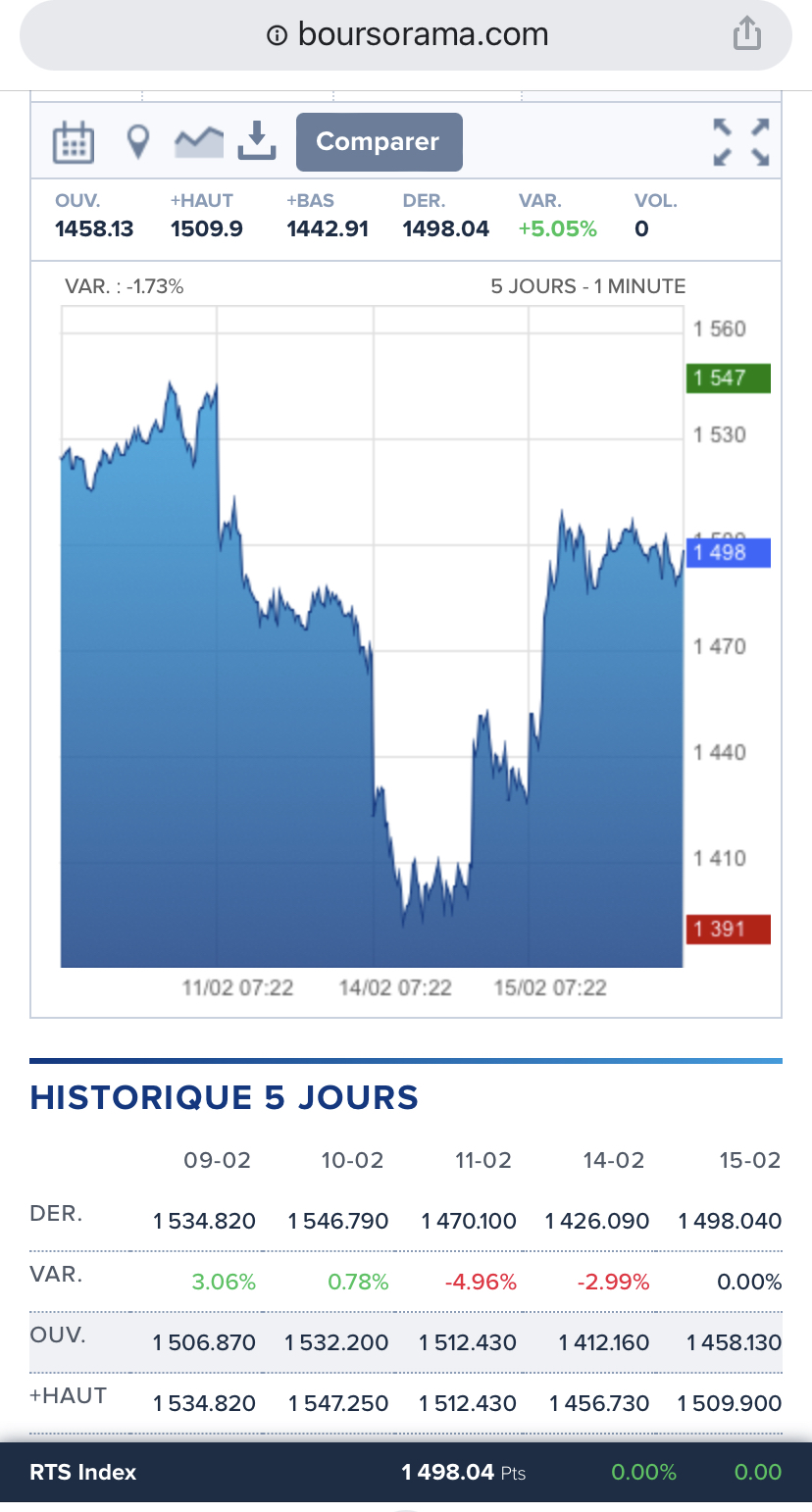This screenshot has height=1512, width=812.
Task: Tap the Comparer button
Action: point(379,142)
